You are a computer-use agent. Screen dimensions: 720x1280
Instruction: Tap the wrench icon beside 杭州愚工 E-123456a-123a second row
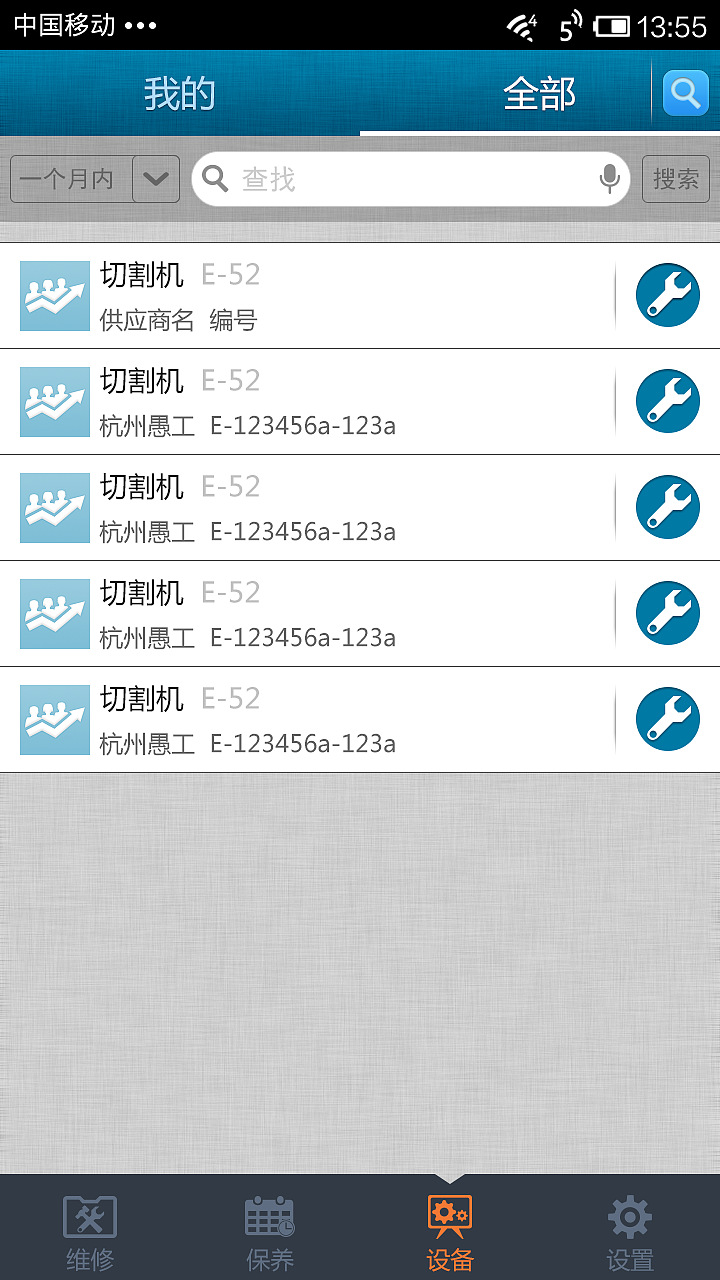pyautogui.click(x=667, y=401)
